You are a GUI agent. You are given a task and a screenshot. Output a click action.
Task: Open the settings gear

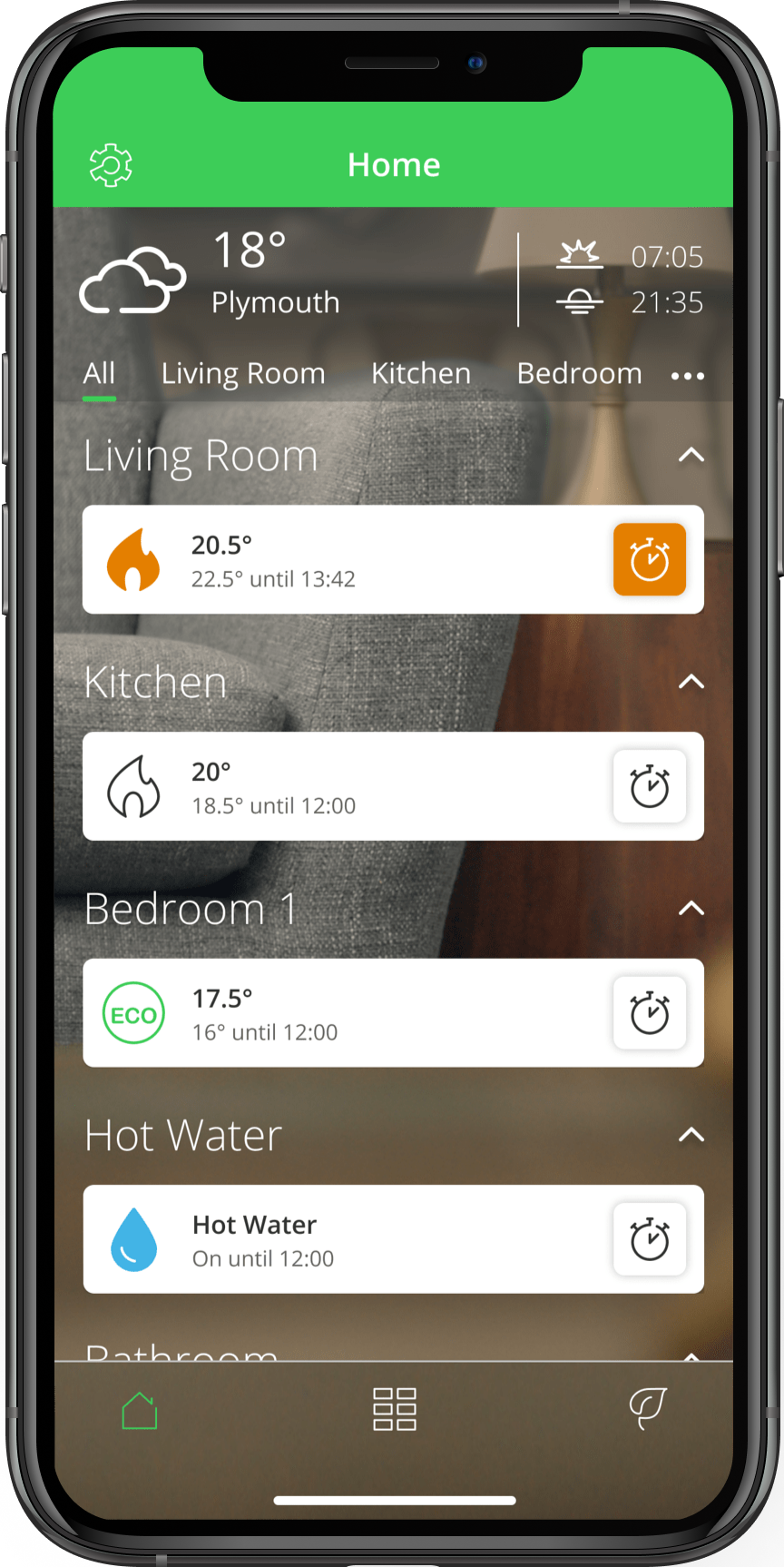pyautogui.click(x=111, y=165)
